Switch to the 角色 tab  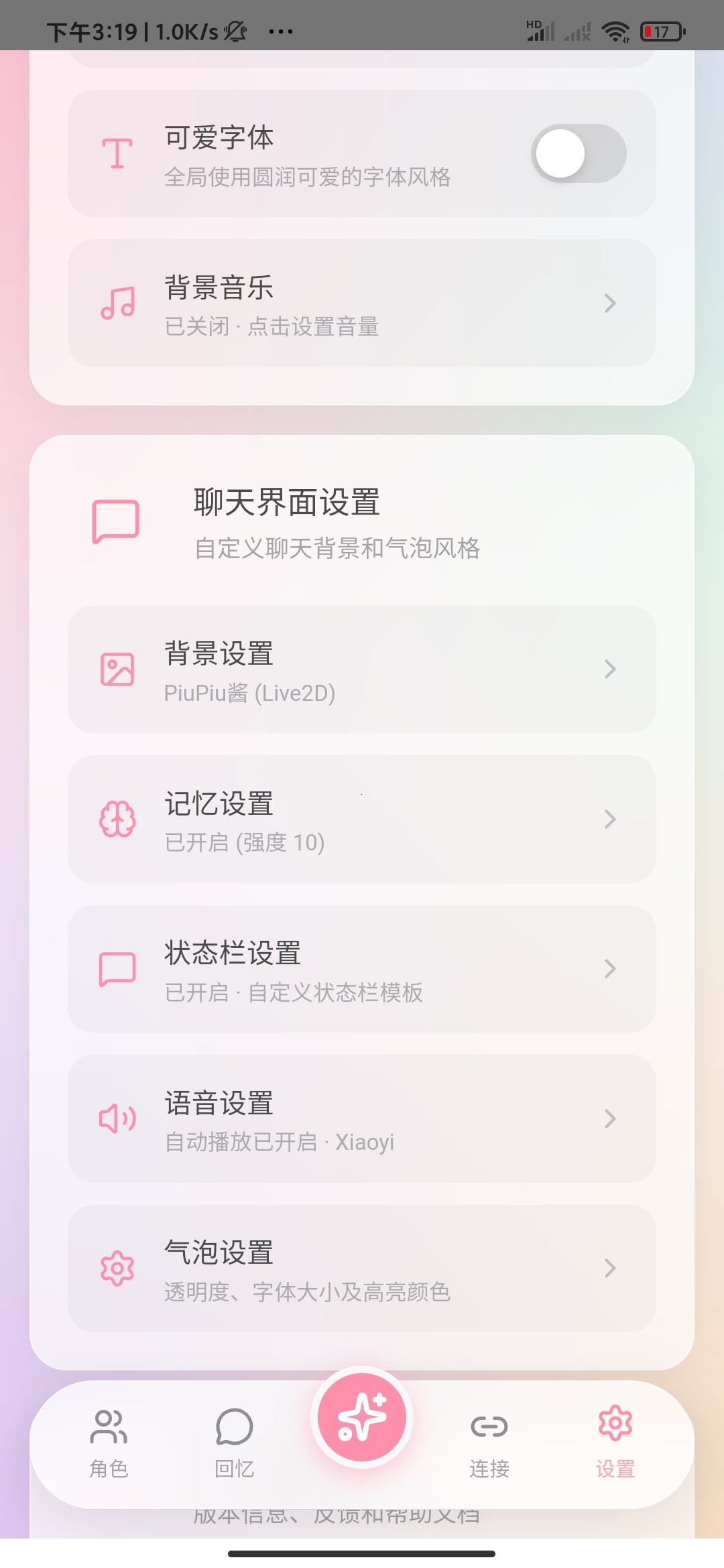[109, 1441]
